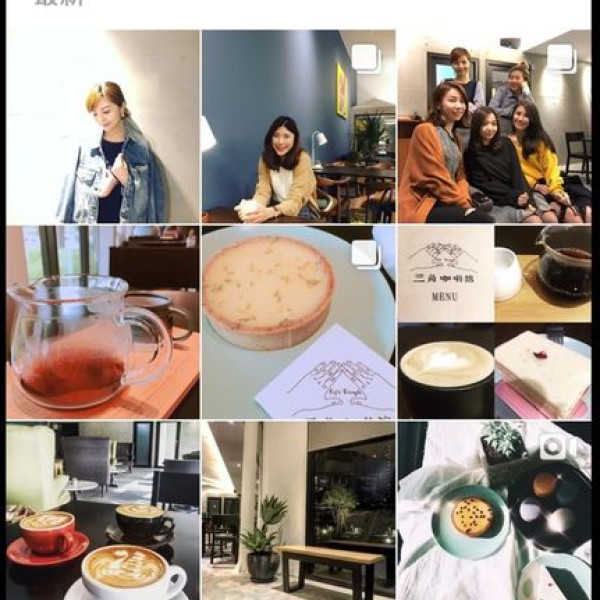Open the photo of woman in denim jacket

[x=103, y=126]
